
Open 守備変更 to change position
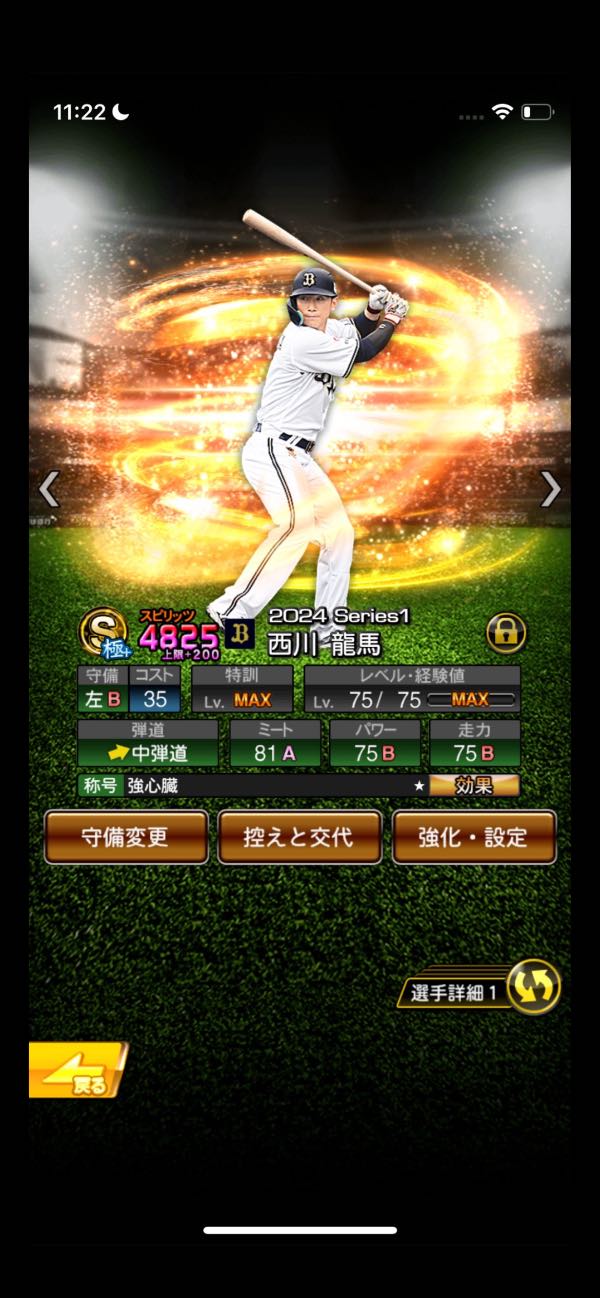pyautogui.click(x=126, y=837)
